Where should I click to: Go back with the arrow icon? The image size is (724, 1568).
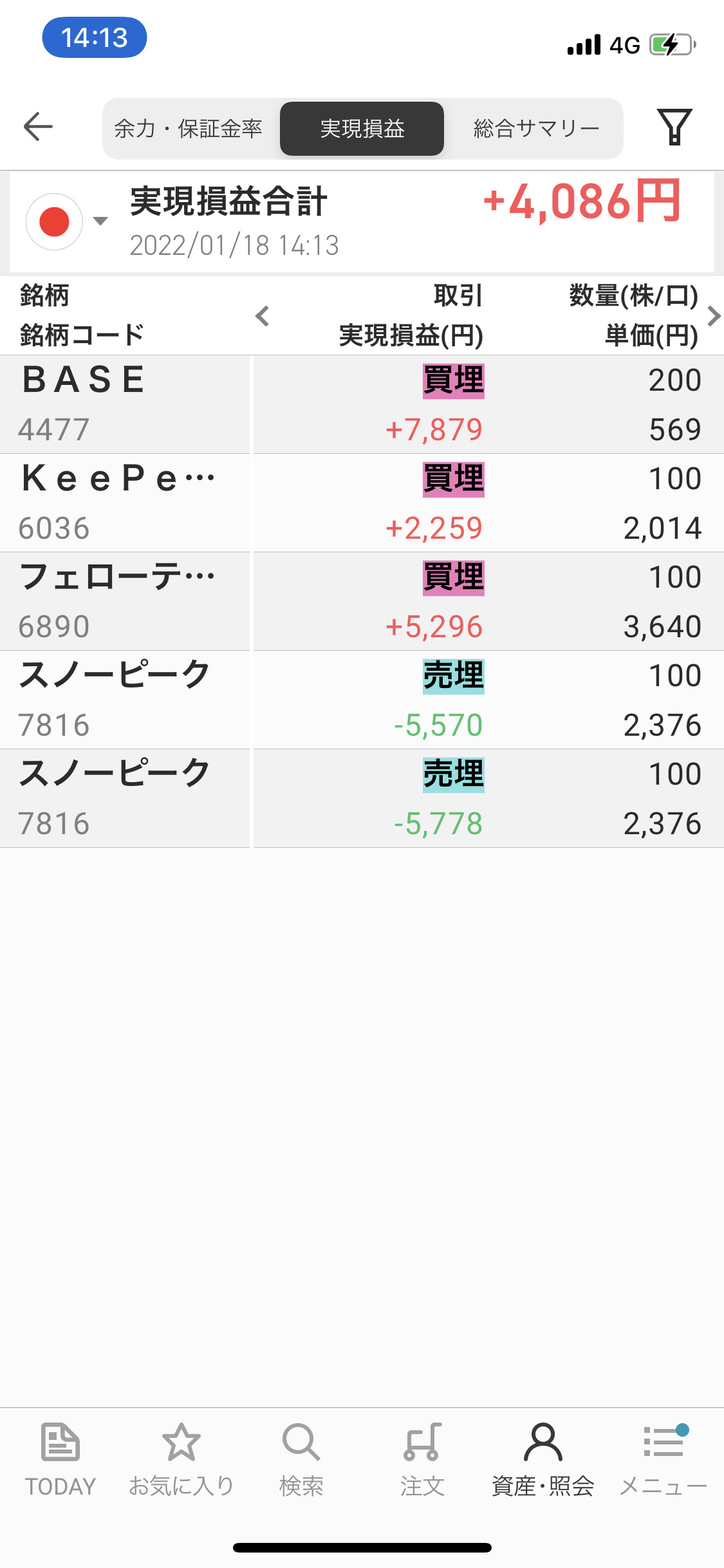(x=38, y=126)
